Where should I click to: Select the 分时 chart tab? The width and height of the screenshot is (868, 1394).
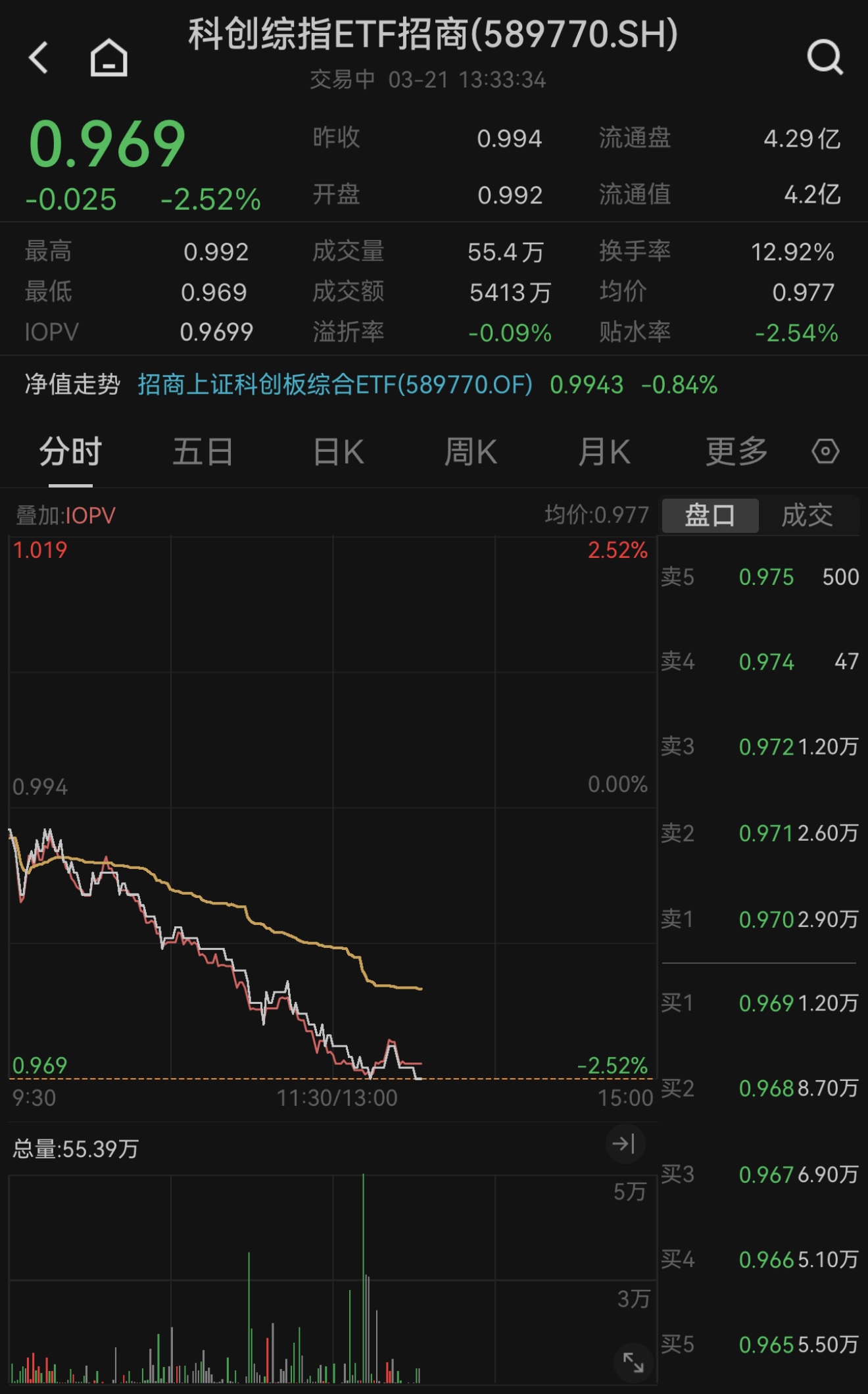click(70, 452)
